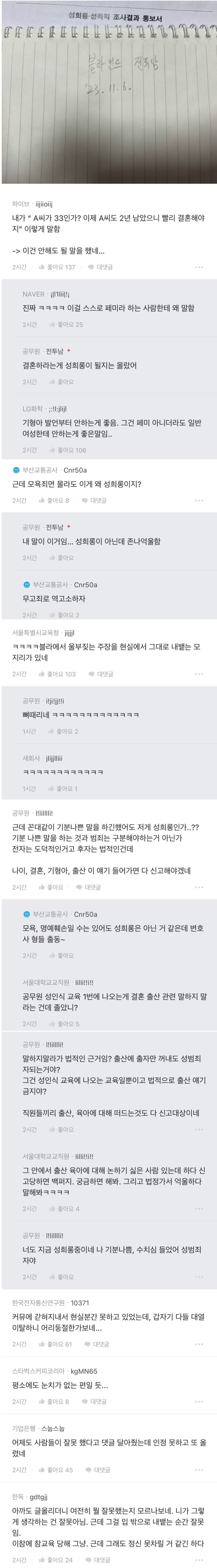
Task: Open overflow menu on 부산교통공사 모욕죄 comment
Action: 199,501
